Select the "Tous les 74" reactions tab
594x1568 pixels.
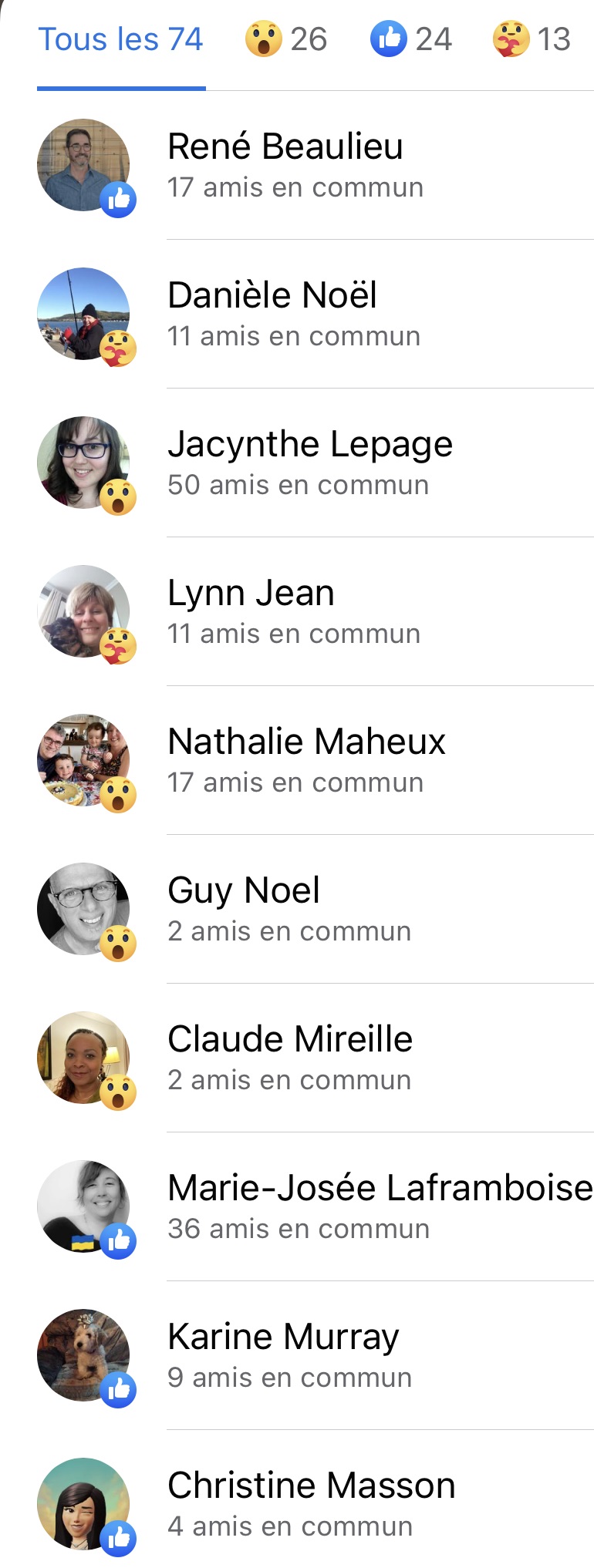(120, 40)
